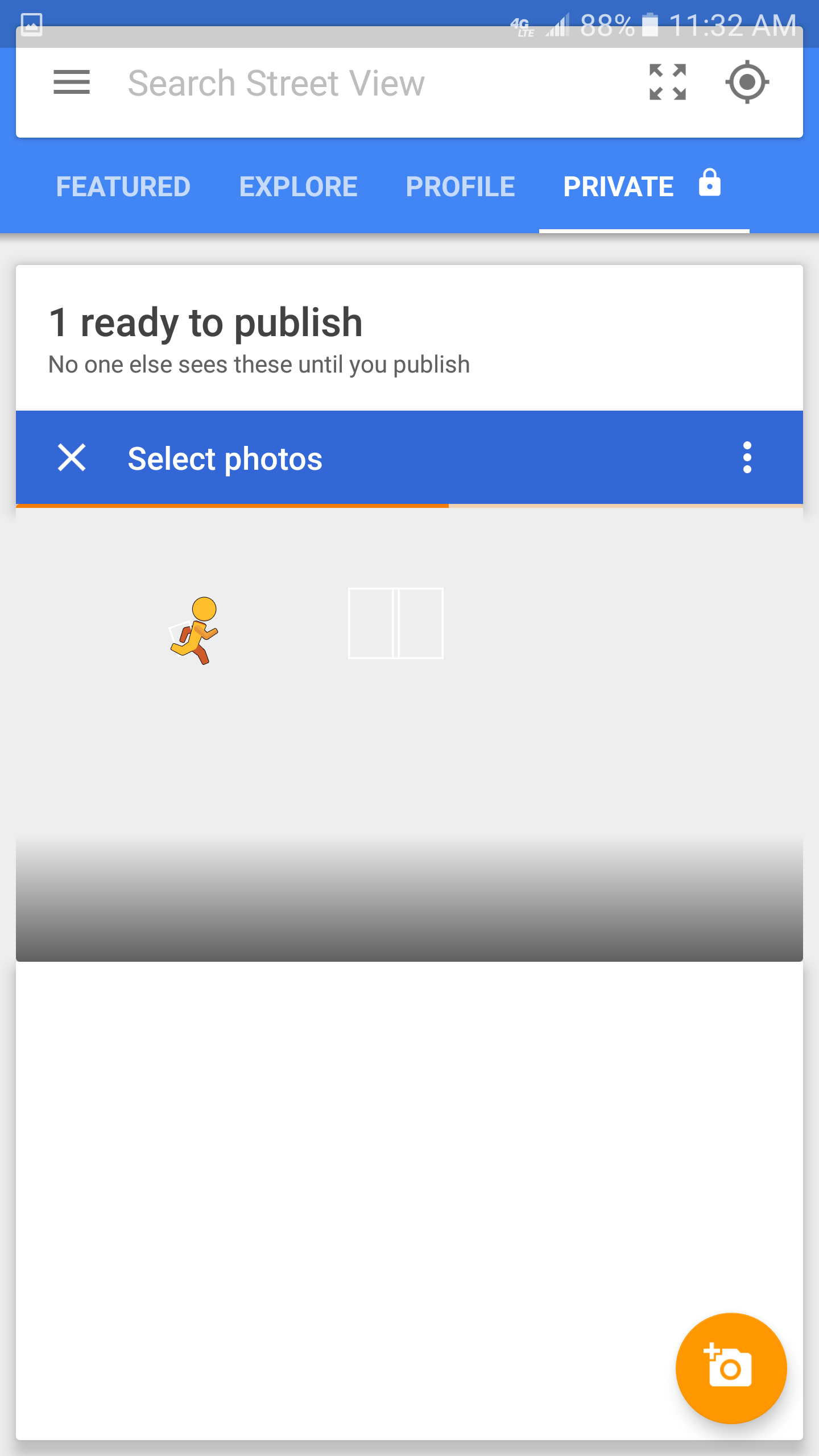The width and height of the screenshot is (819, 1456).
Task: Switch to the Featured tab
Action: (x=123, y=187)
